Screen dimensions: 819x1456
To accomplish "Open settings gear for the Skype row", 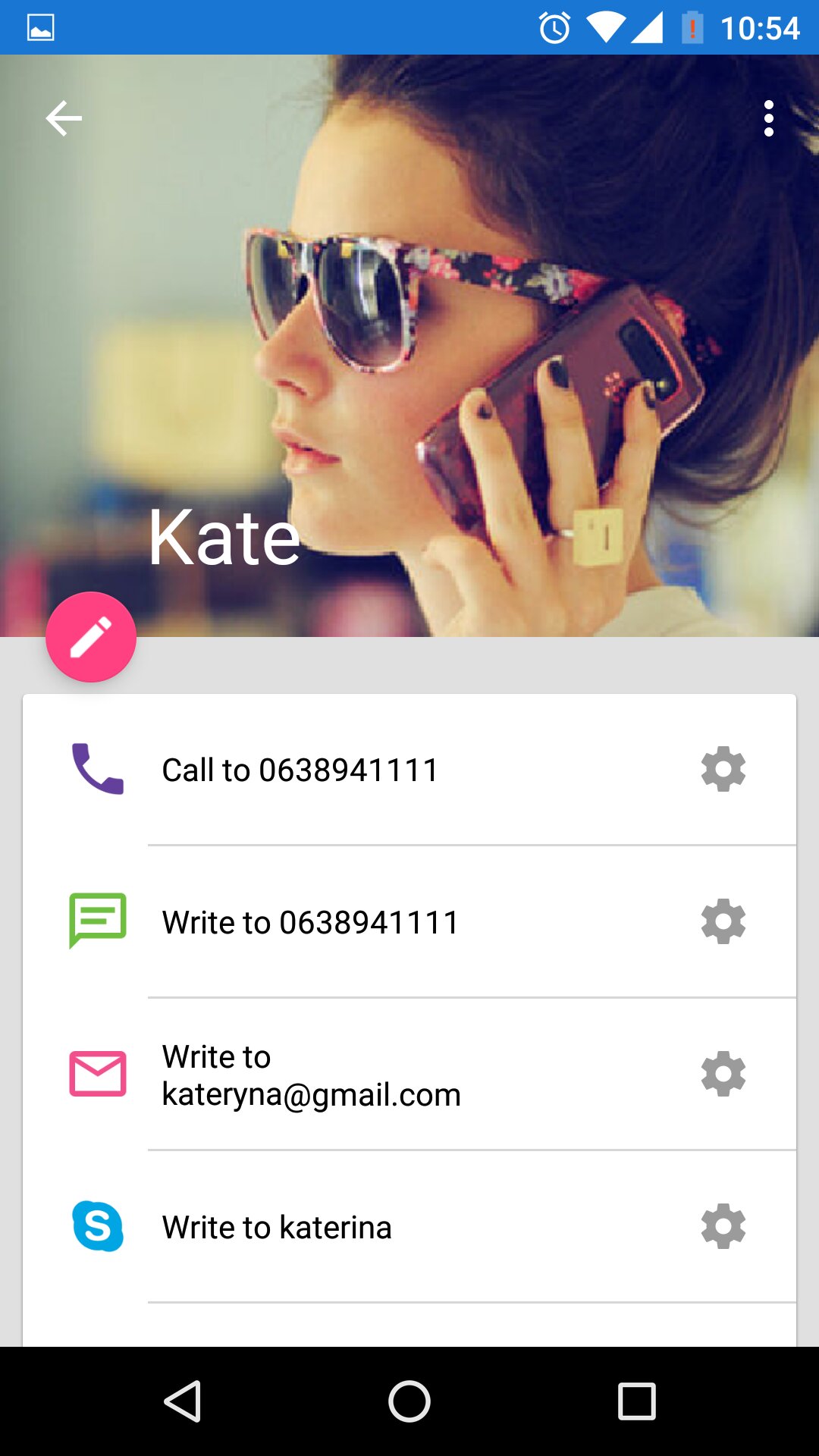I will click(723, 1226).
